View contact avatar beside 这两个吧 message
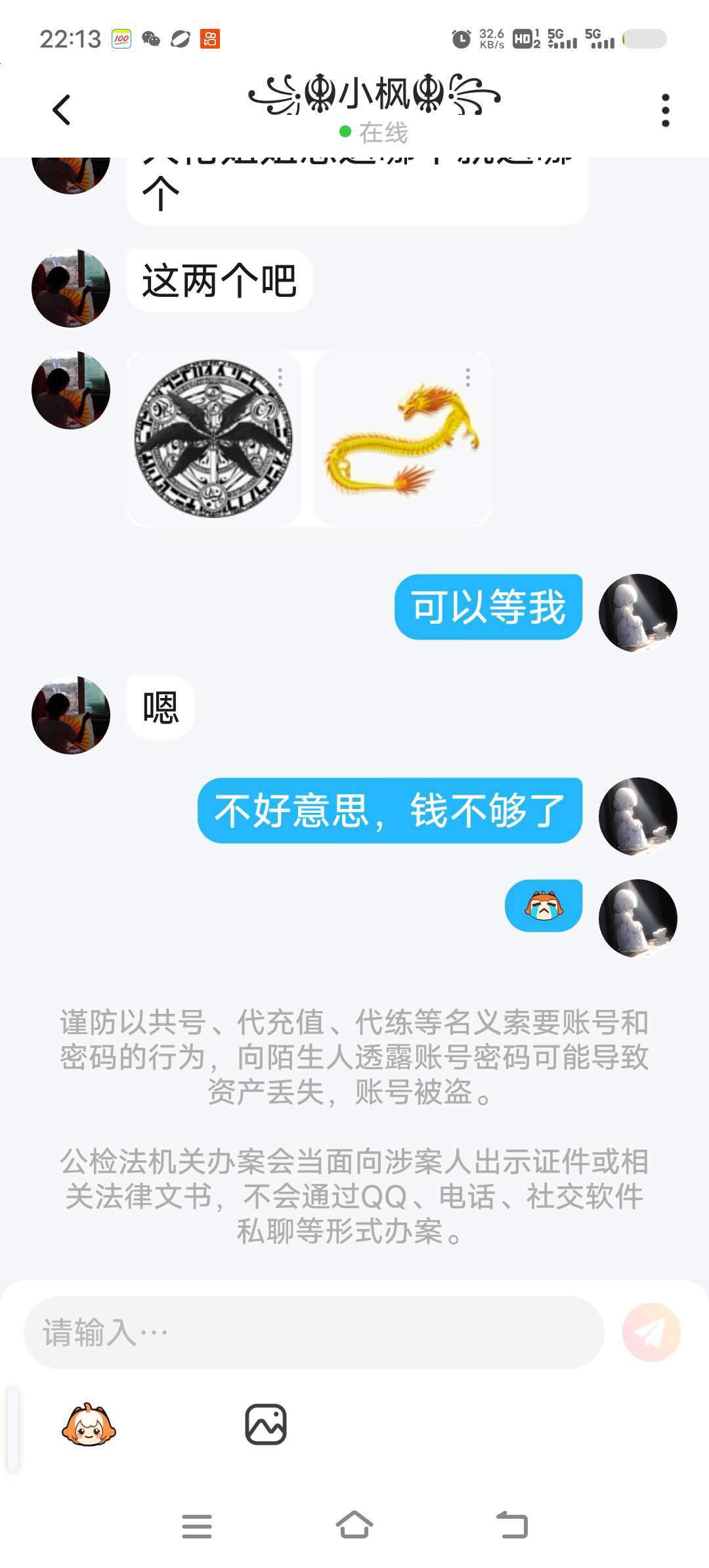 point(71,288)
